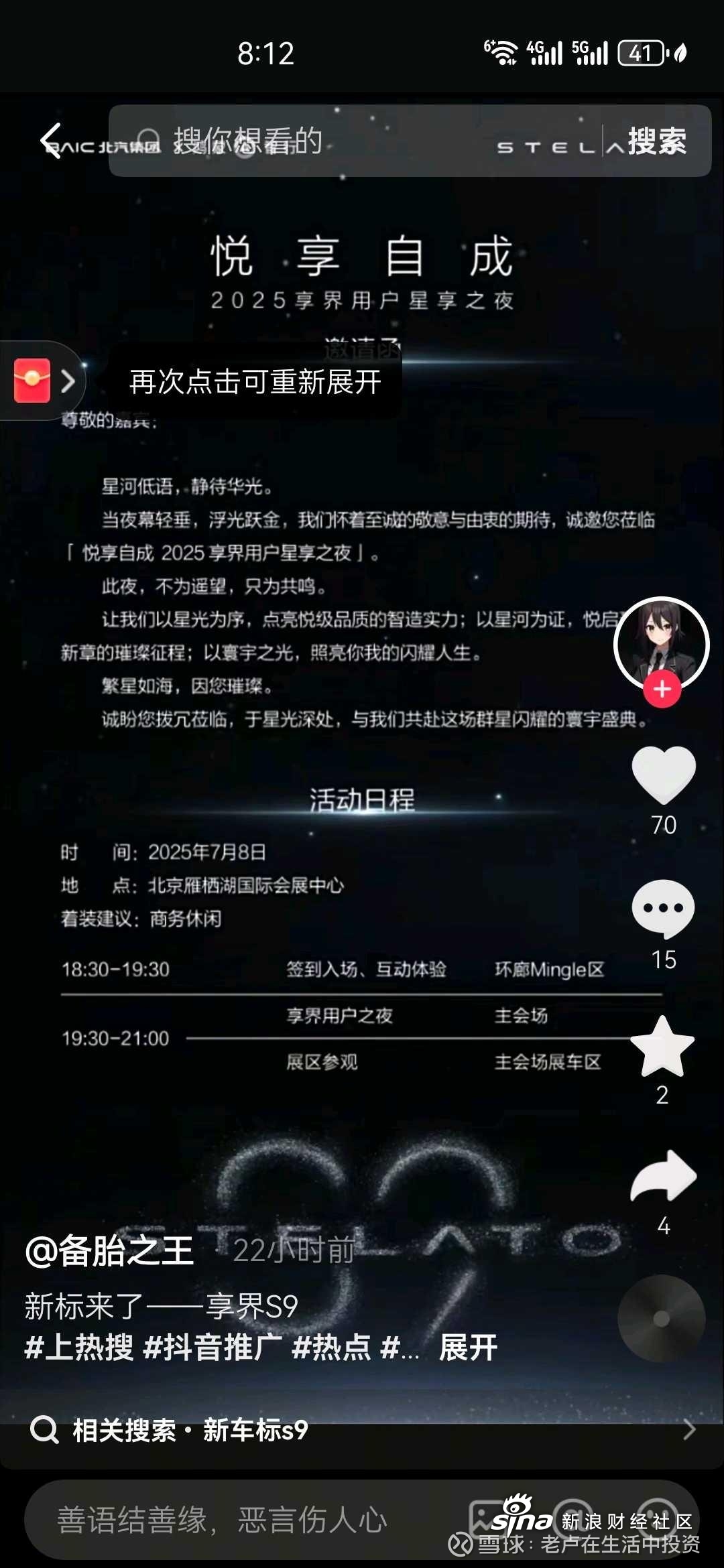Go back using the top-left arrow
Screen dimensions: 724x1568
(x=52, y=141)
